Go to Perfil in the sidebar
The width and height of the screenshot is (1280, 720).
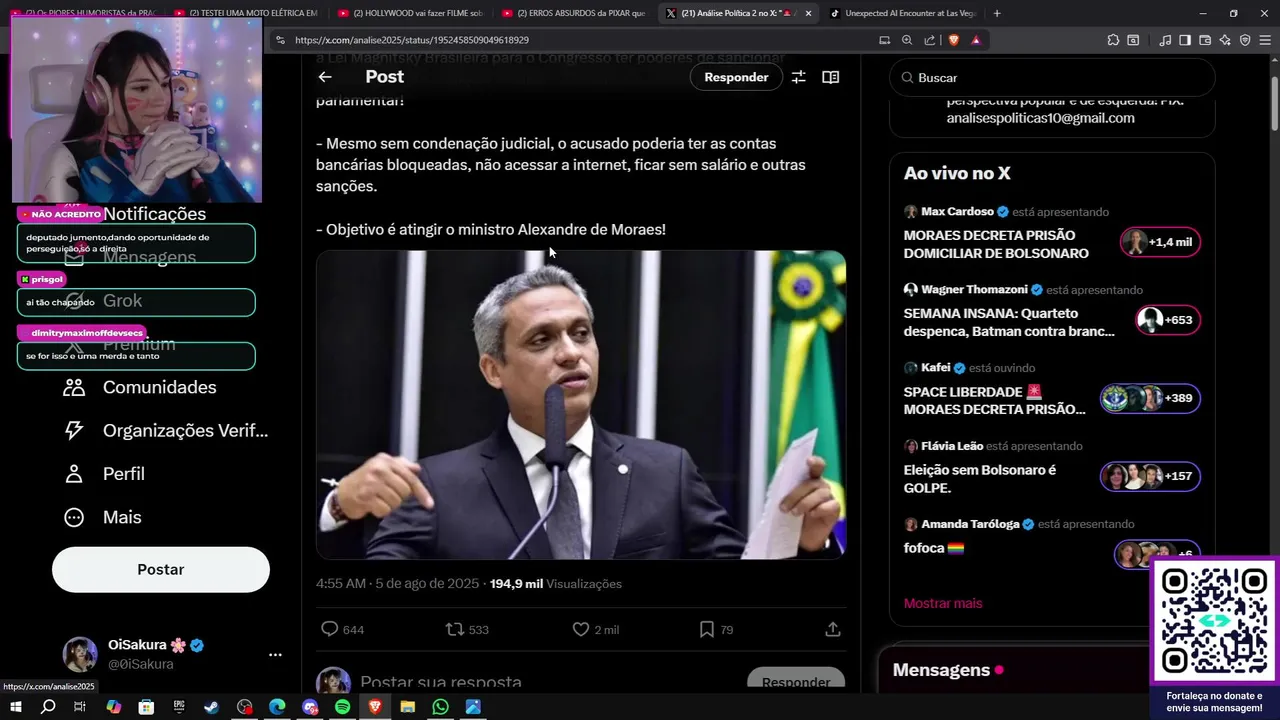(123, 474)
